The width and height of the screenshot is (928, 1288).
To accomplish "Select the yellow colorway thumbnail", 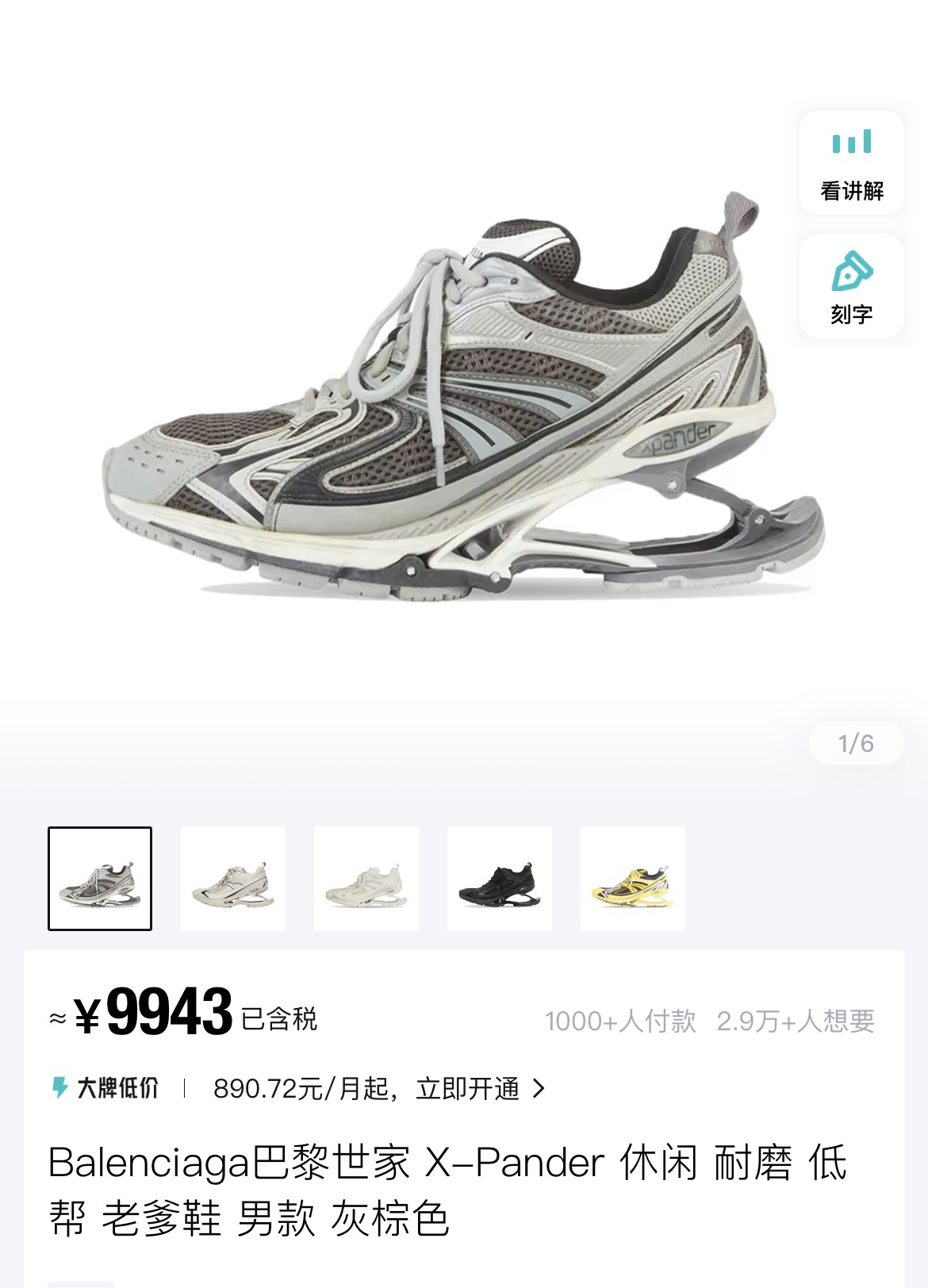I will coord(633,879).
